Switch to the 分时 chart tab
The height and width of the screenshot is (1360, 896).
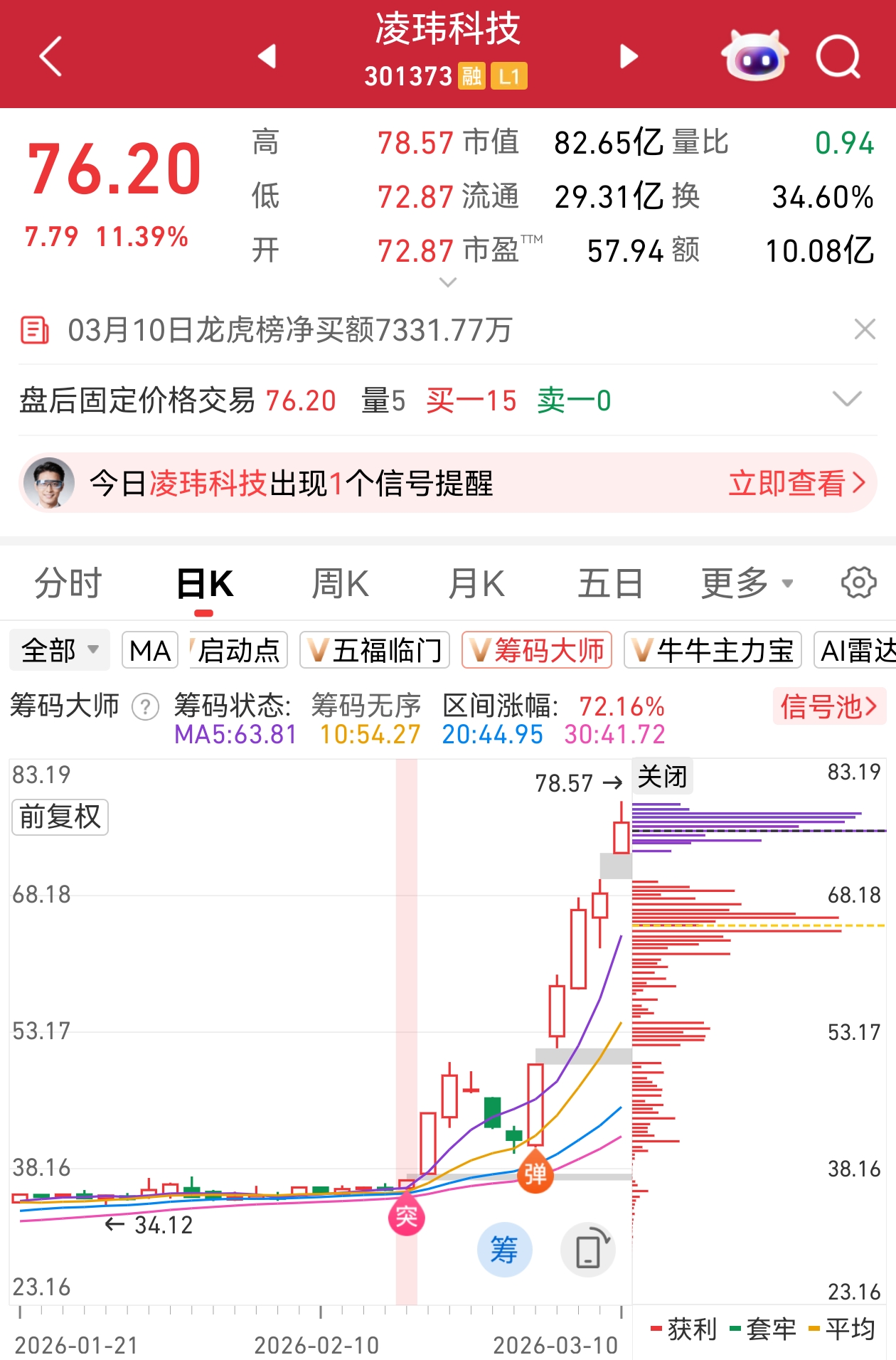pos(68,584)
